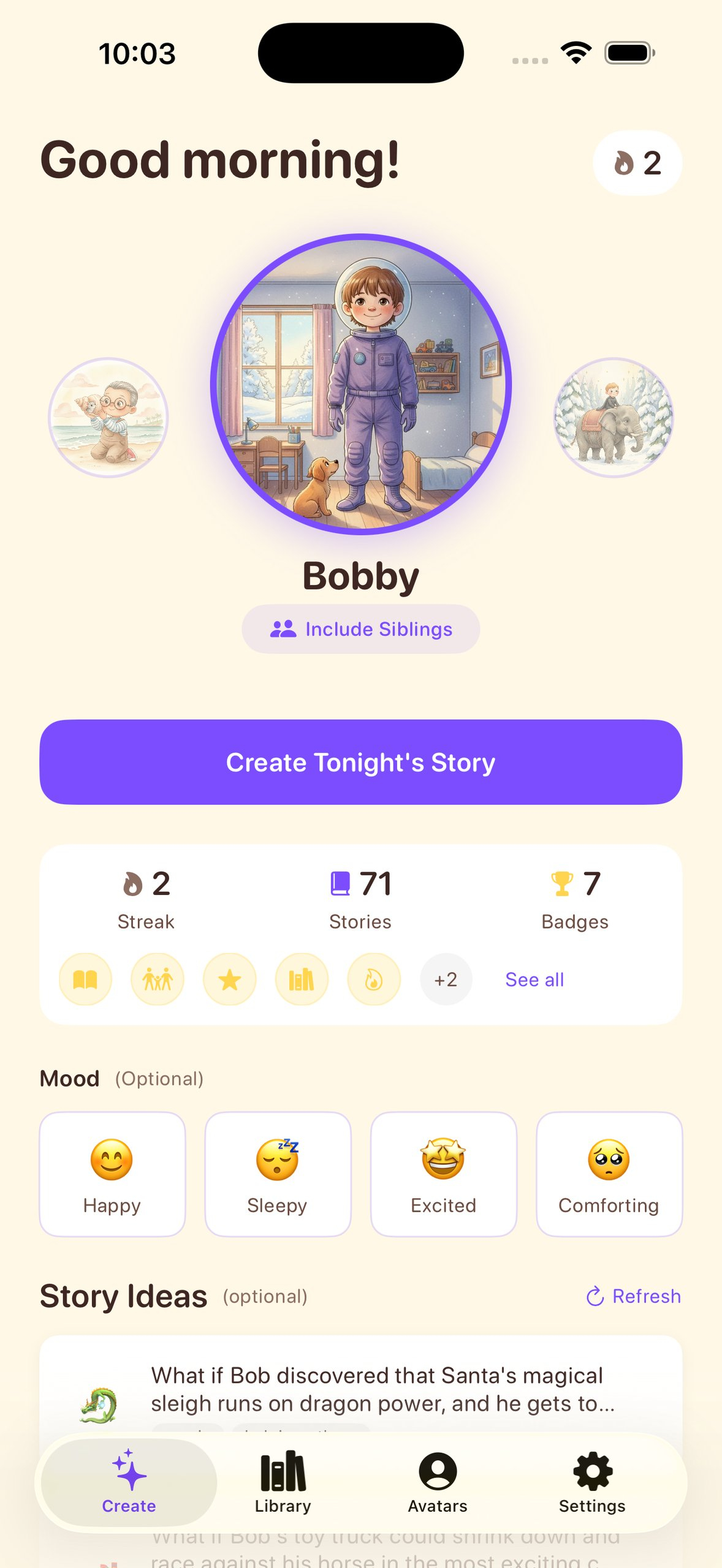Click the bookshelf badge icon

(302, 979)
